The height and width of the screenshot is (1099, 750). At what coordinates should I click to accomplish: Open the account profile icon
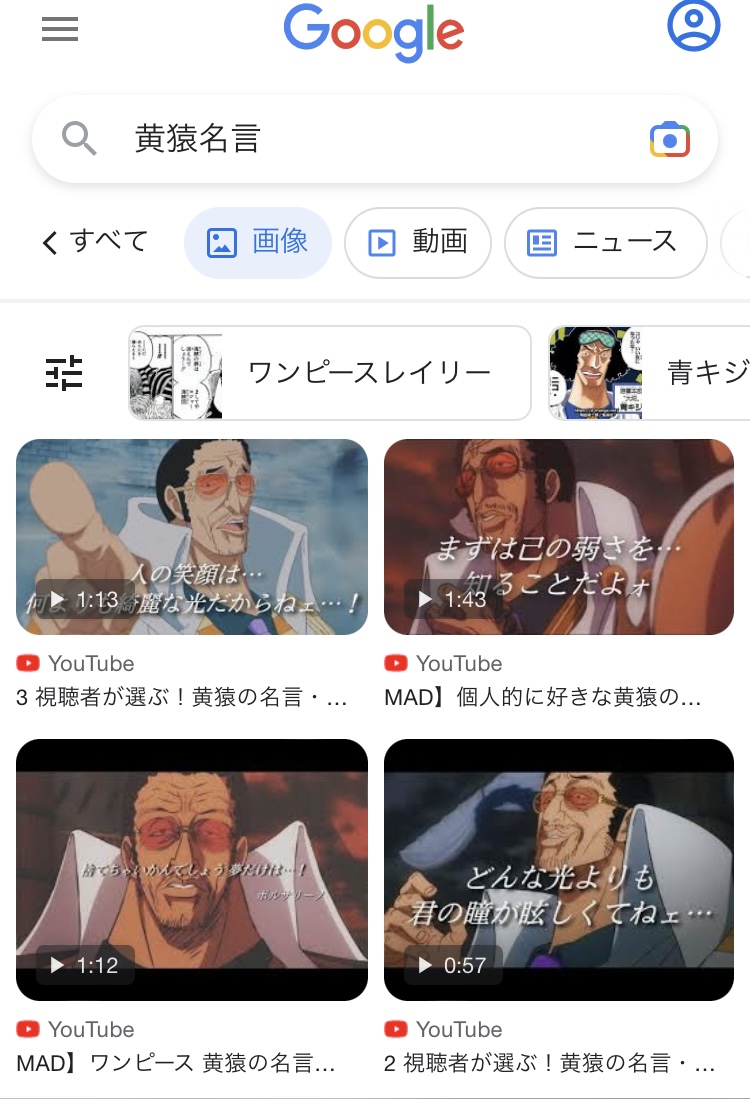(693, 27)
